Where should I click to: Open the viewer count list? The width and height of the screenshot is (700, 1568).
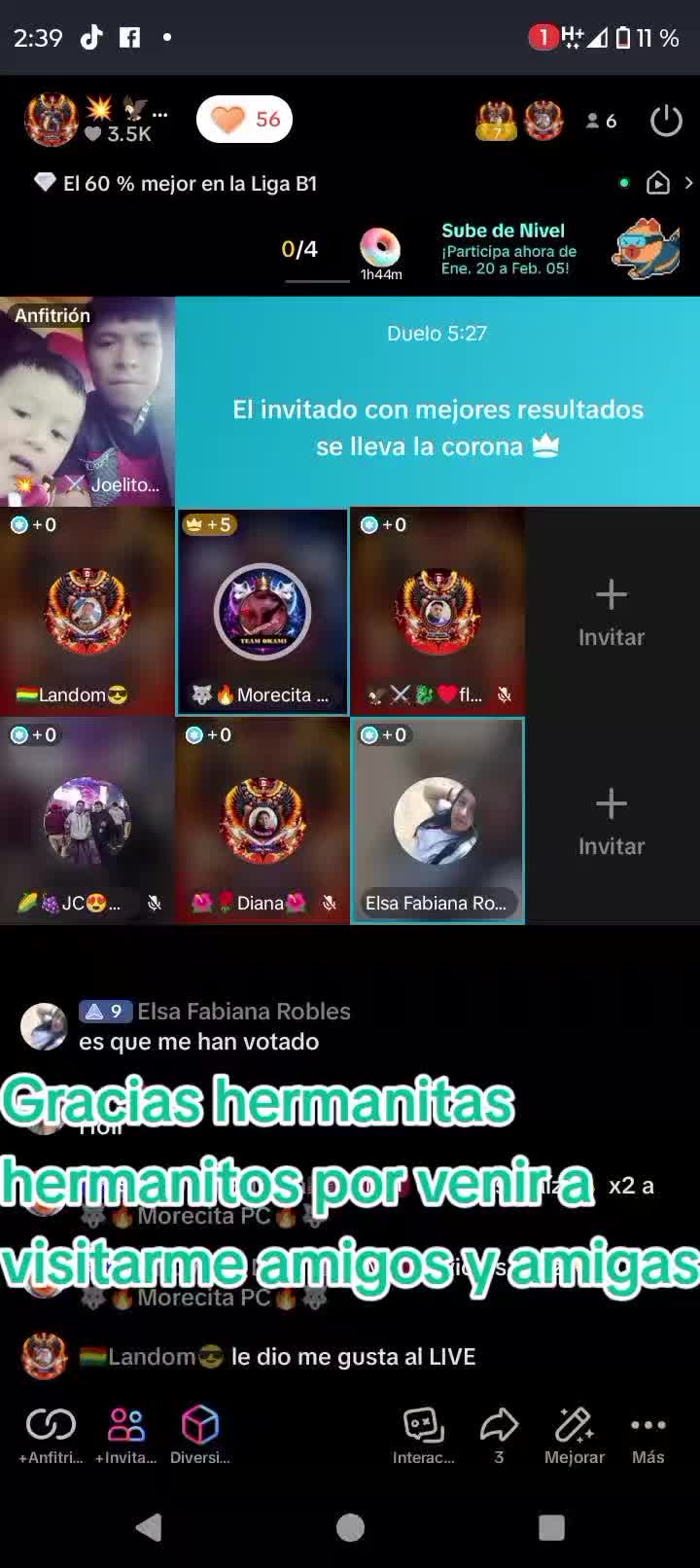click(601, 121)
